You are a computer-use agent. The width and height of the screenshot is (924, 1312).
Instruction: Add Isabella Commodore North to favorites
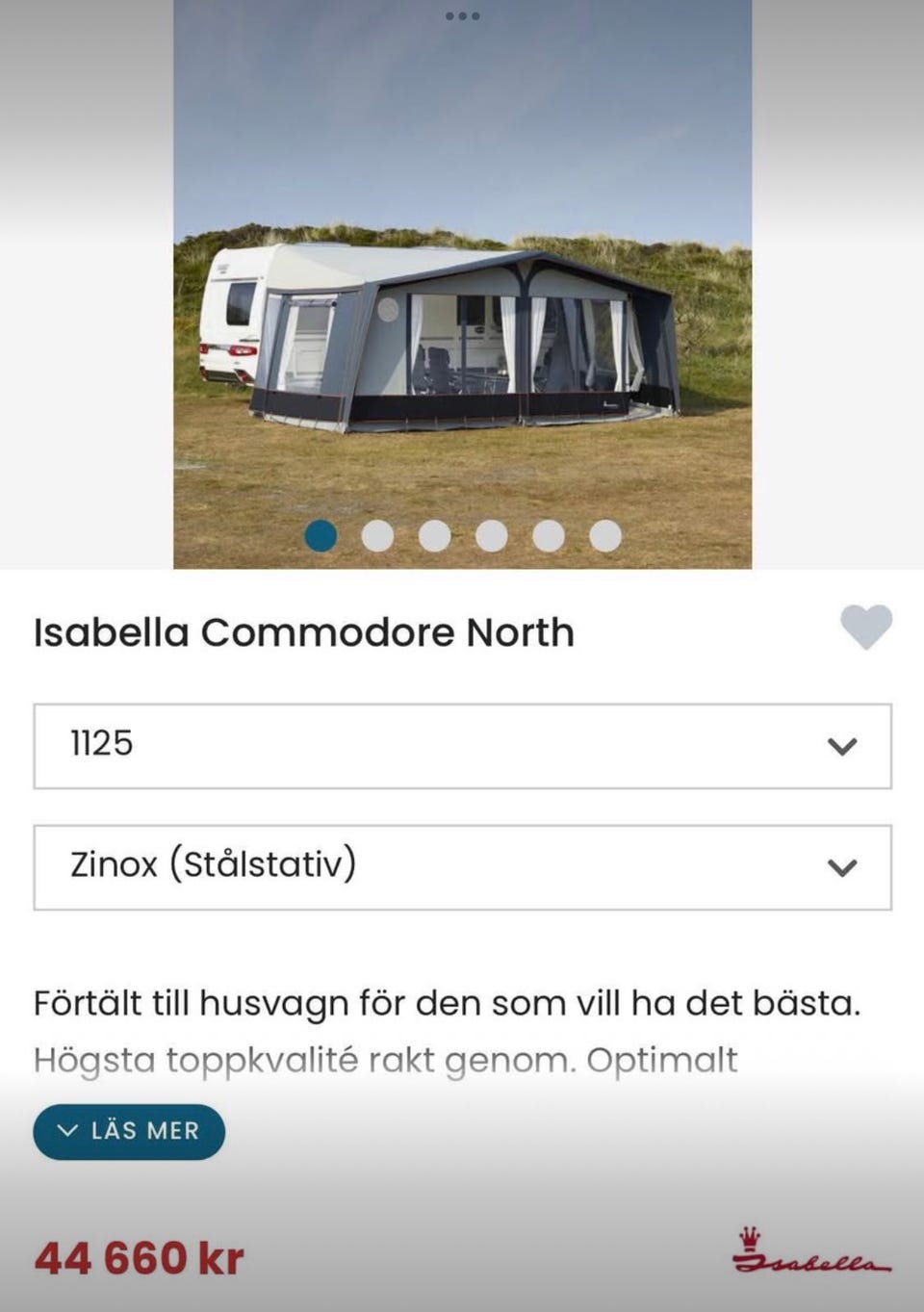865,628
